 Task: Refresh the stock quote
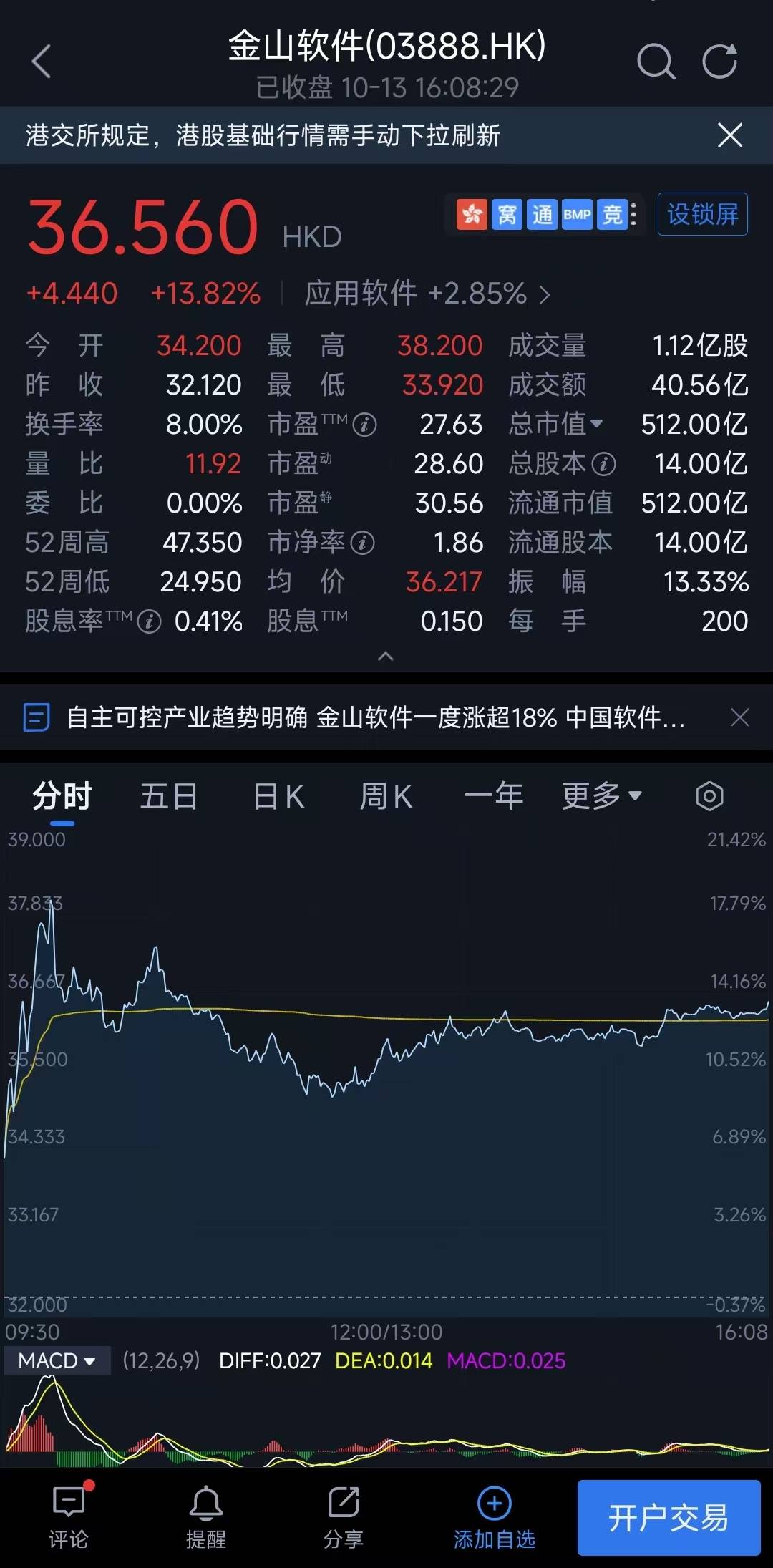click(x=719, y=62)
